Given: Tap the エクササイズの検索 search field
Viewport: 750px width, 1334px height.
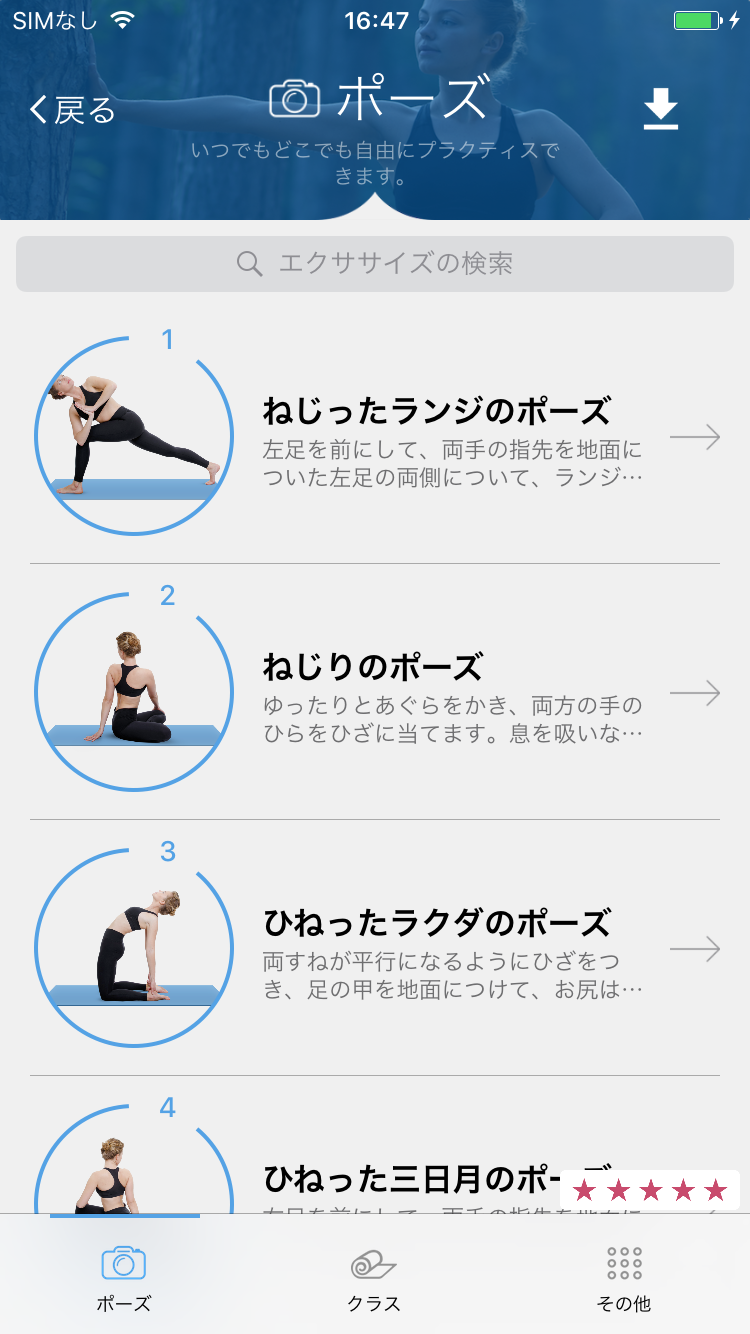Looking at the screenshot, I should 375,264.
